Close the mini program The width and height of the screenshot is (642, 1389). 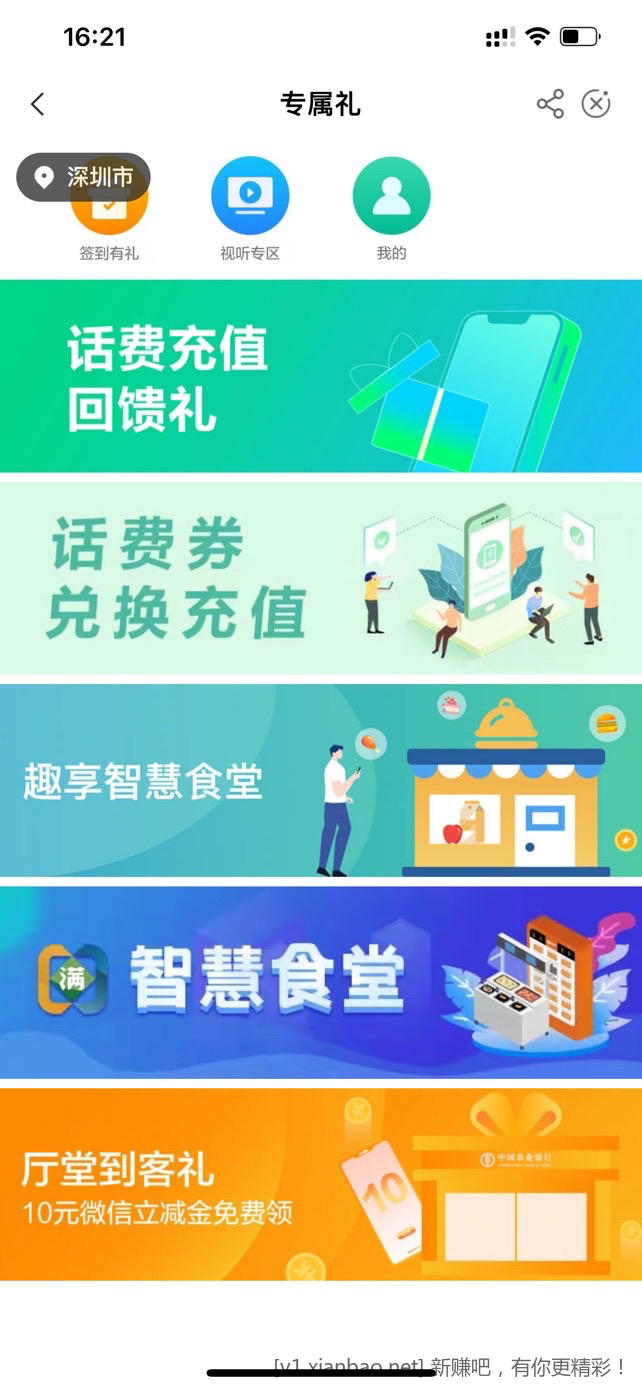point(596,104)
